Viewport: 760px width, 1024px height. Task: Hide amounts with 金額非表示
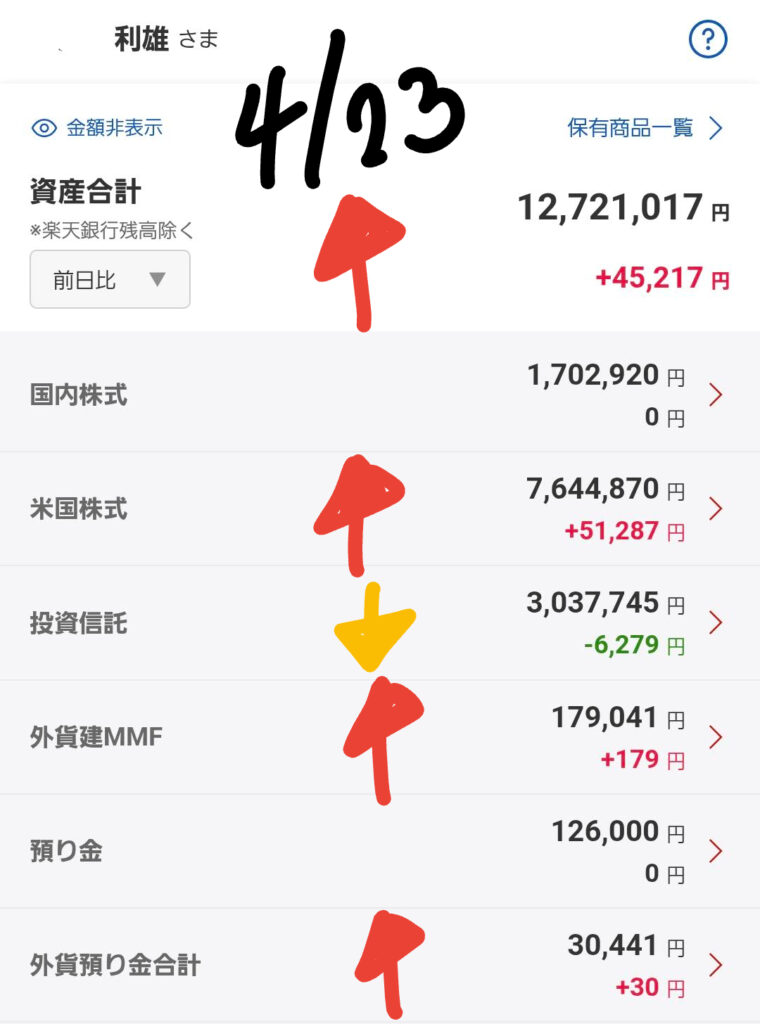click(98, 128)
